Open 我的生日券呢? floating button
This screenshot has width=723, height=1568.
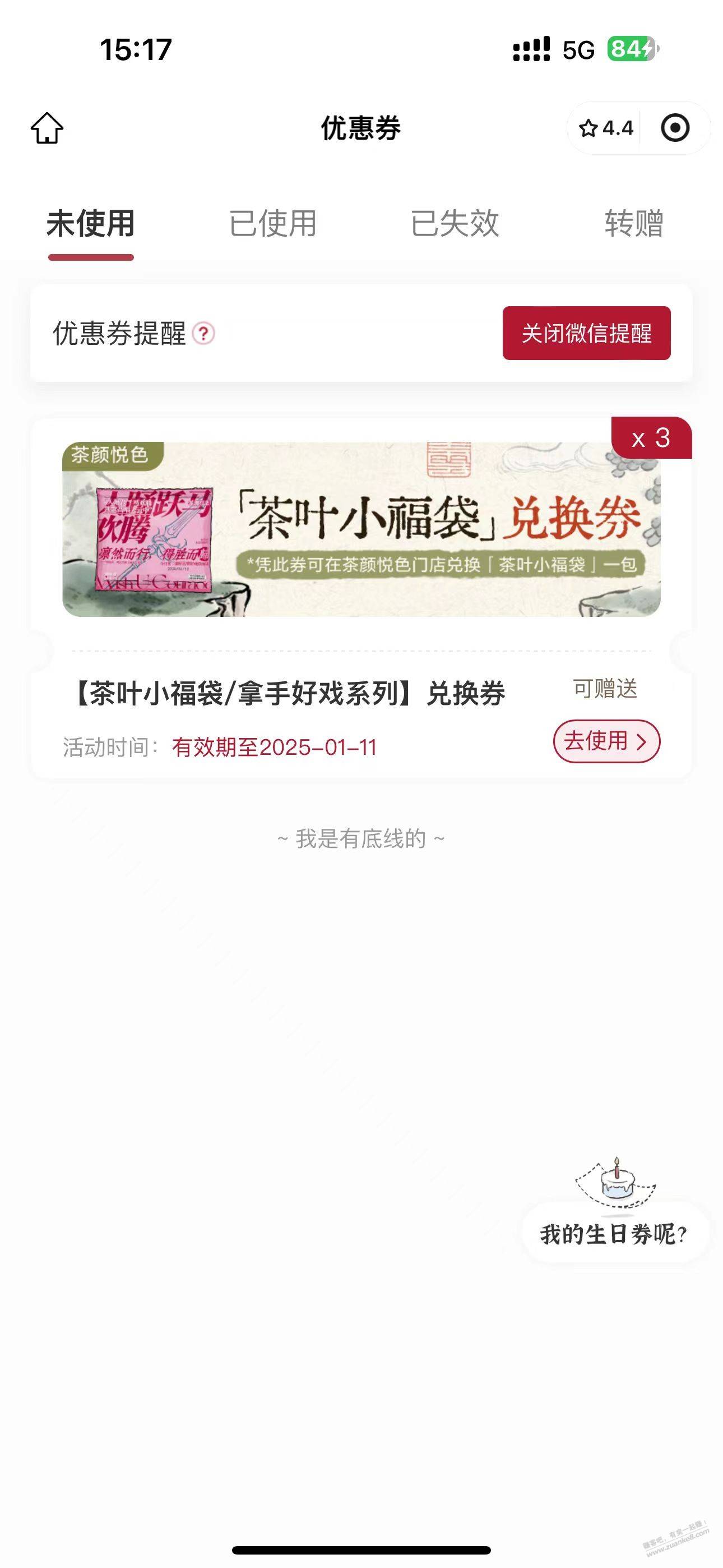(x=614, y=1233)
